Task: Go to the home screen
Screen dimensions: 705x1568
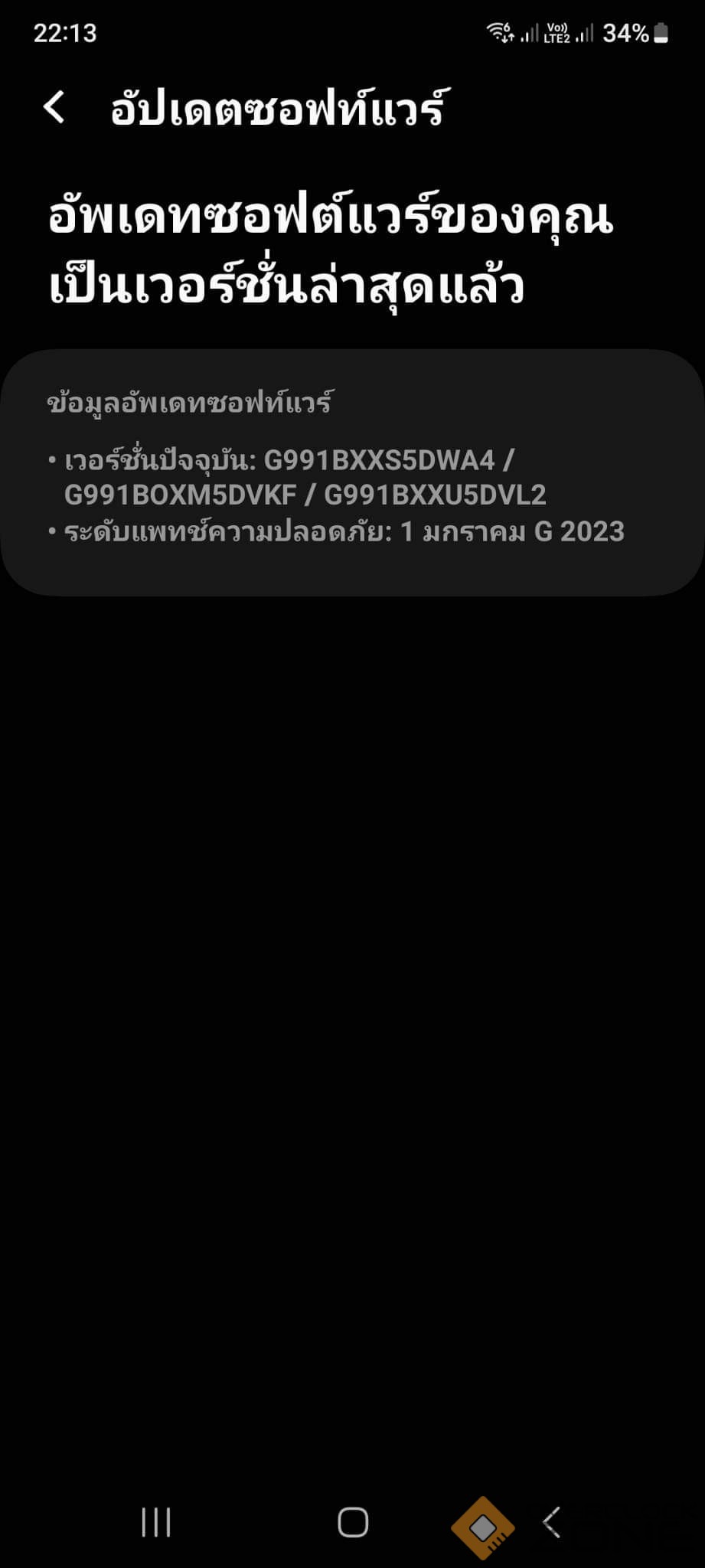Action: click(353, 1523)
